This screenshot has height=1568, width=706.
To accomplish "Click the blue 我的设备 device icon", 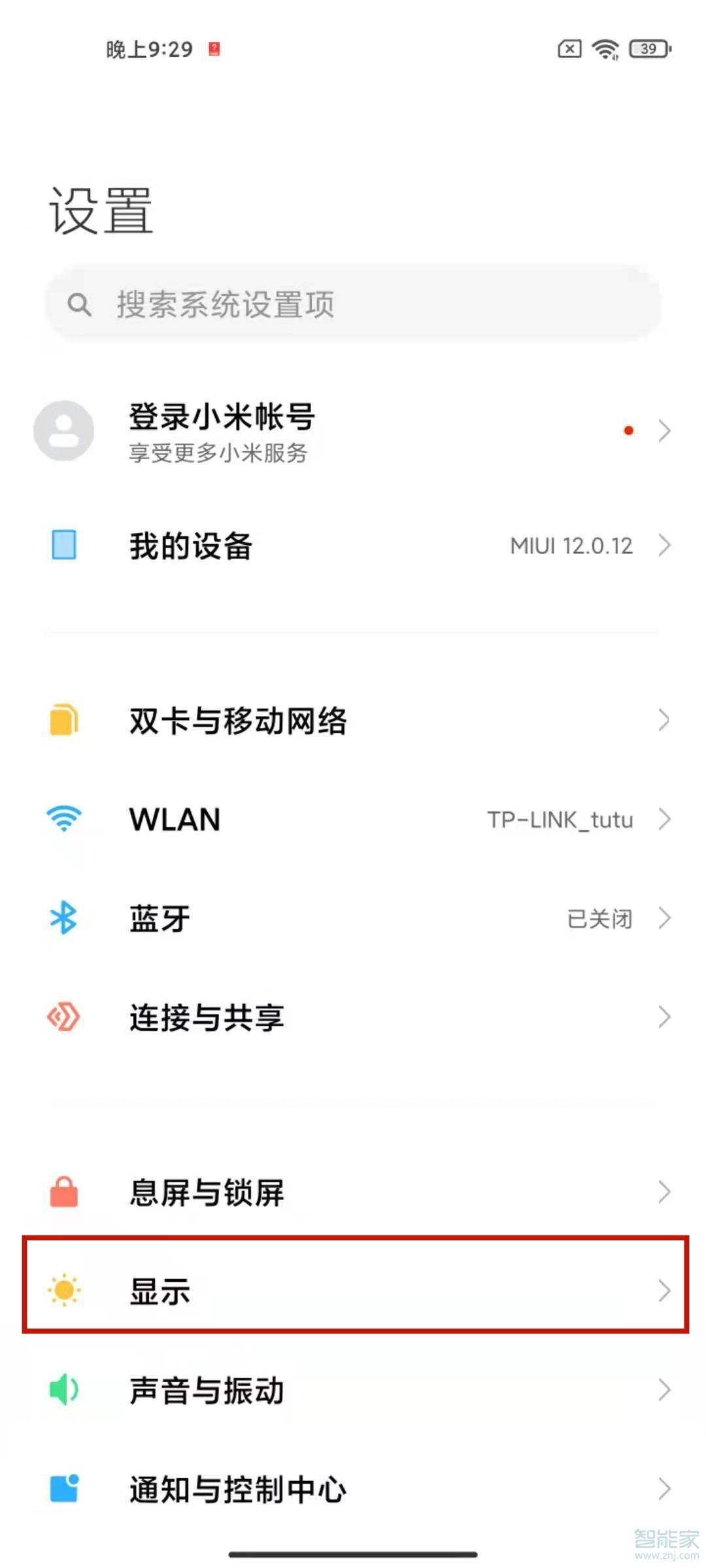I will [x=63, y=546].
